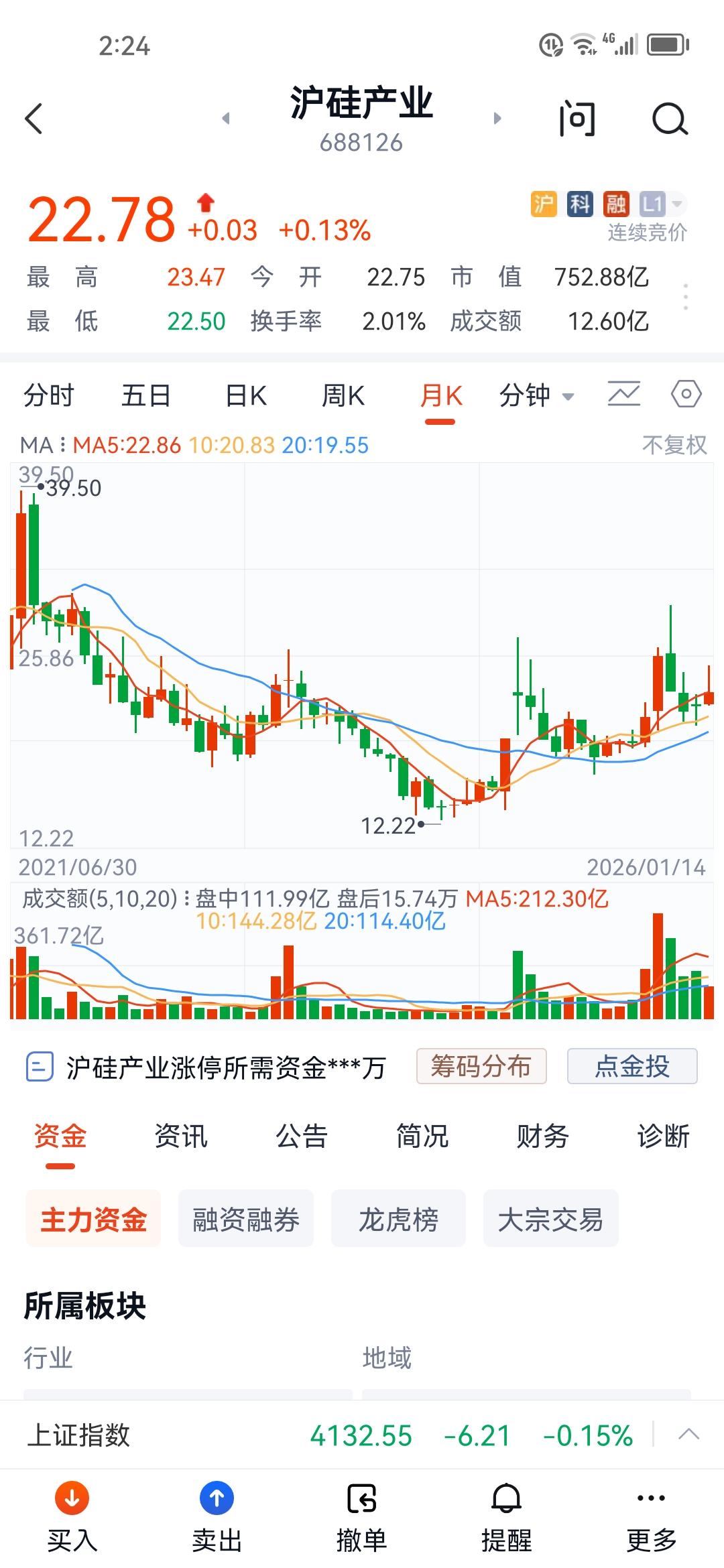Open the 问 ask feature
The width and height of the screenshot is (724, 1568).
point(577,119)
